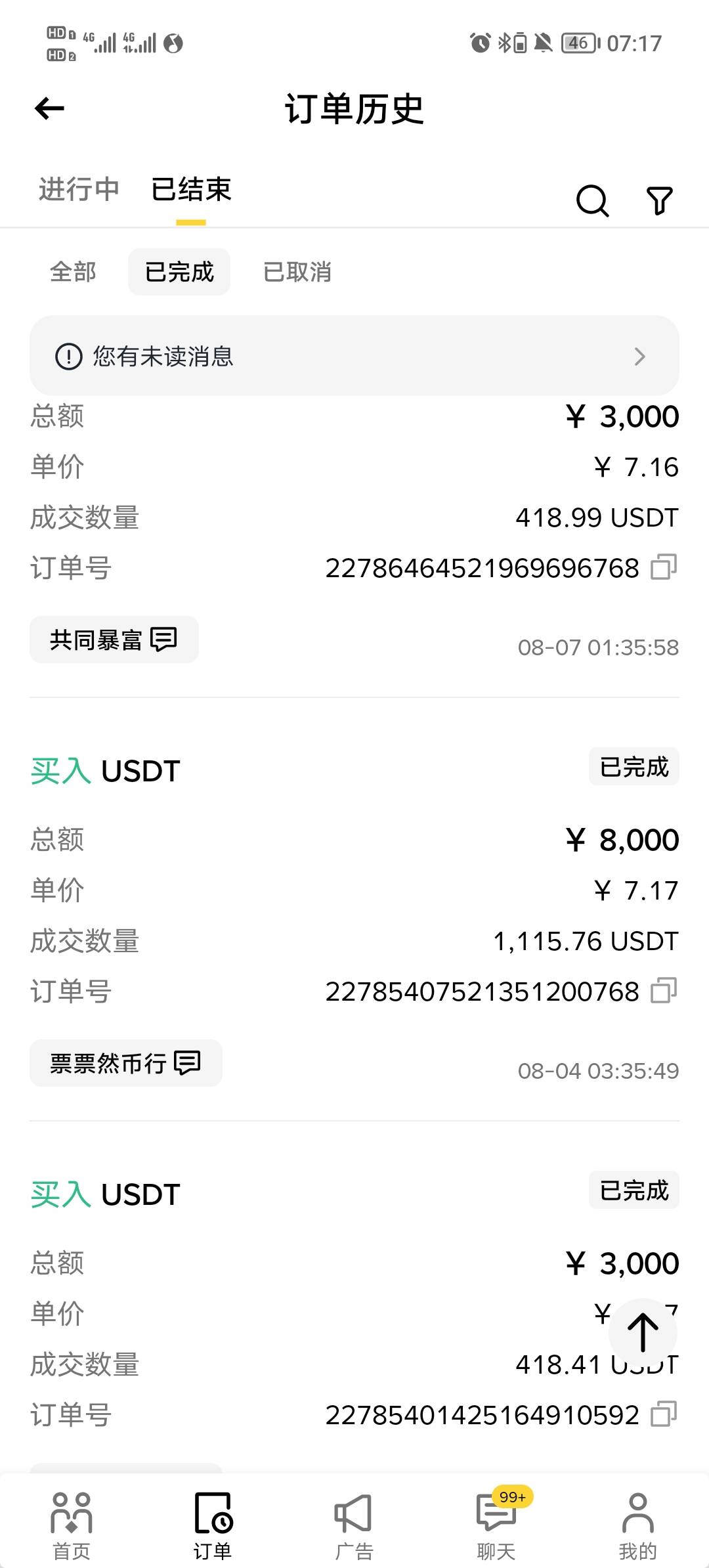Chat with merchant 共同暴富

tap(114, 640)
